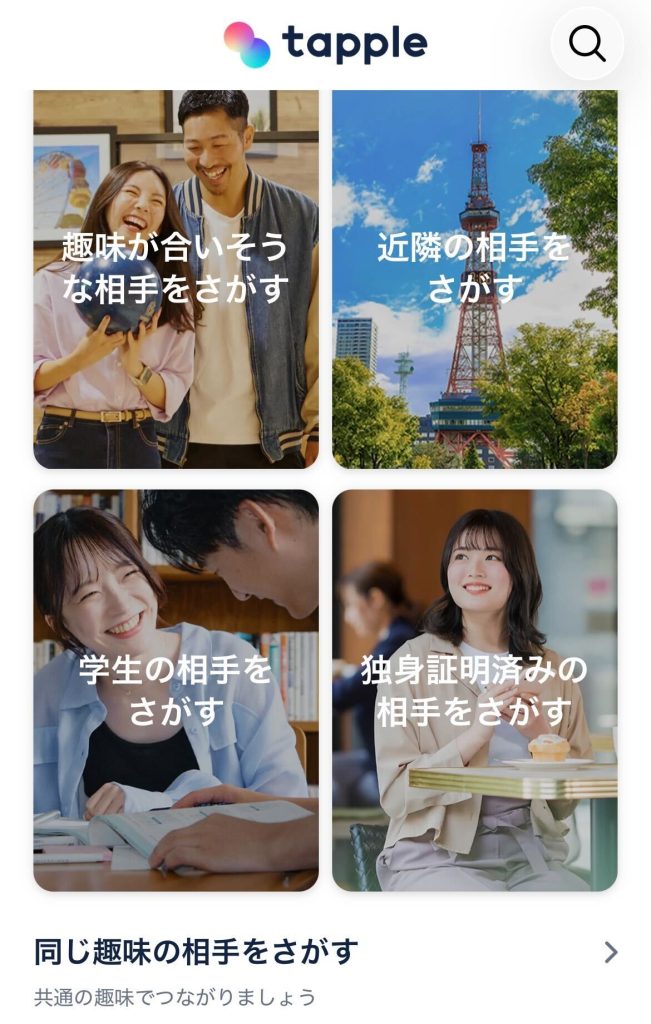The height and width of the screenshot is (1024, 651).
Task: Expand 同じ趣味の相手をさがす section
Action: [610, 952]
